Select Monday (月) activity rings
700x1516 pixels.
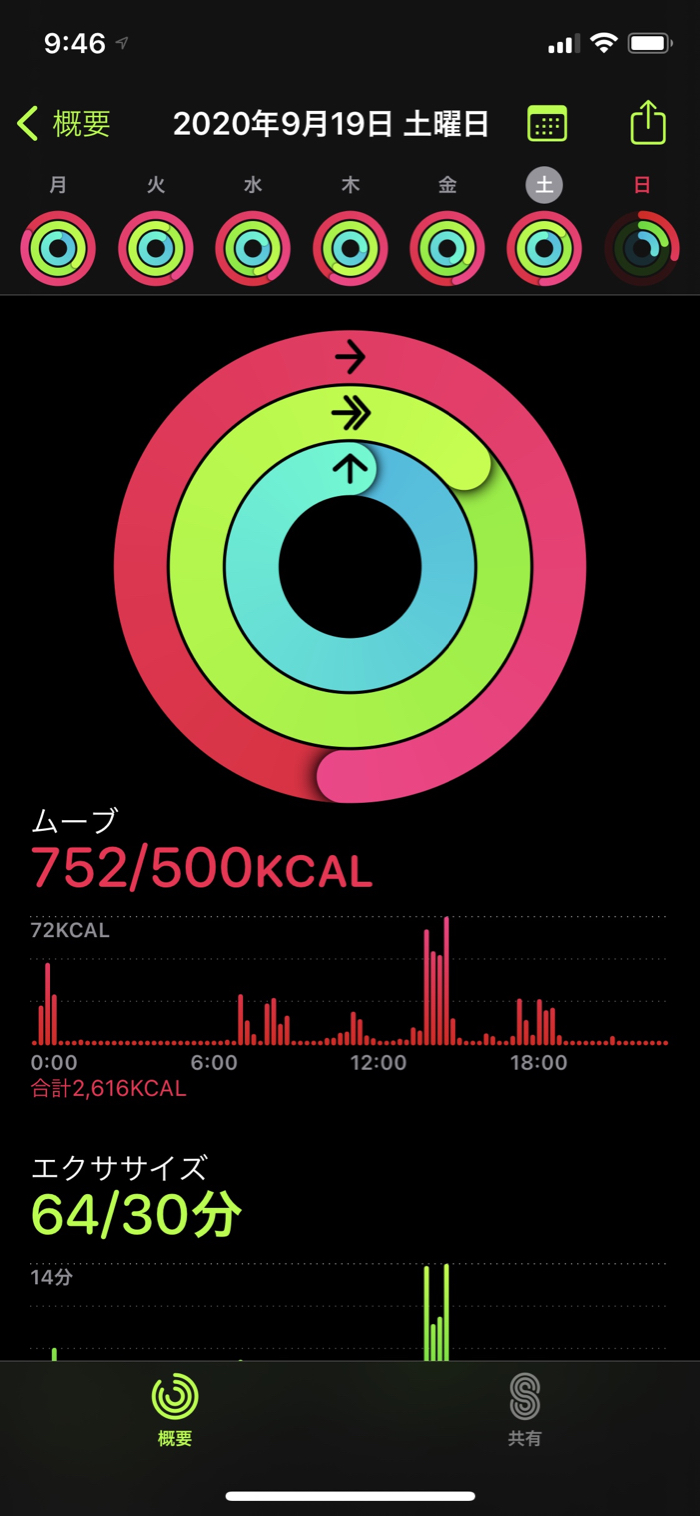(x=59, y=249)
